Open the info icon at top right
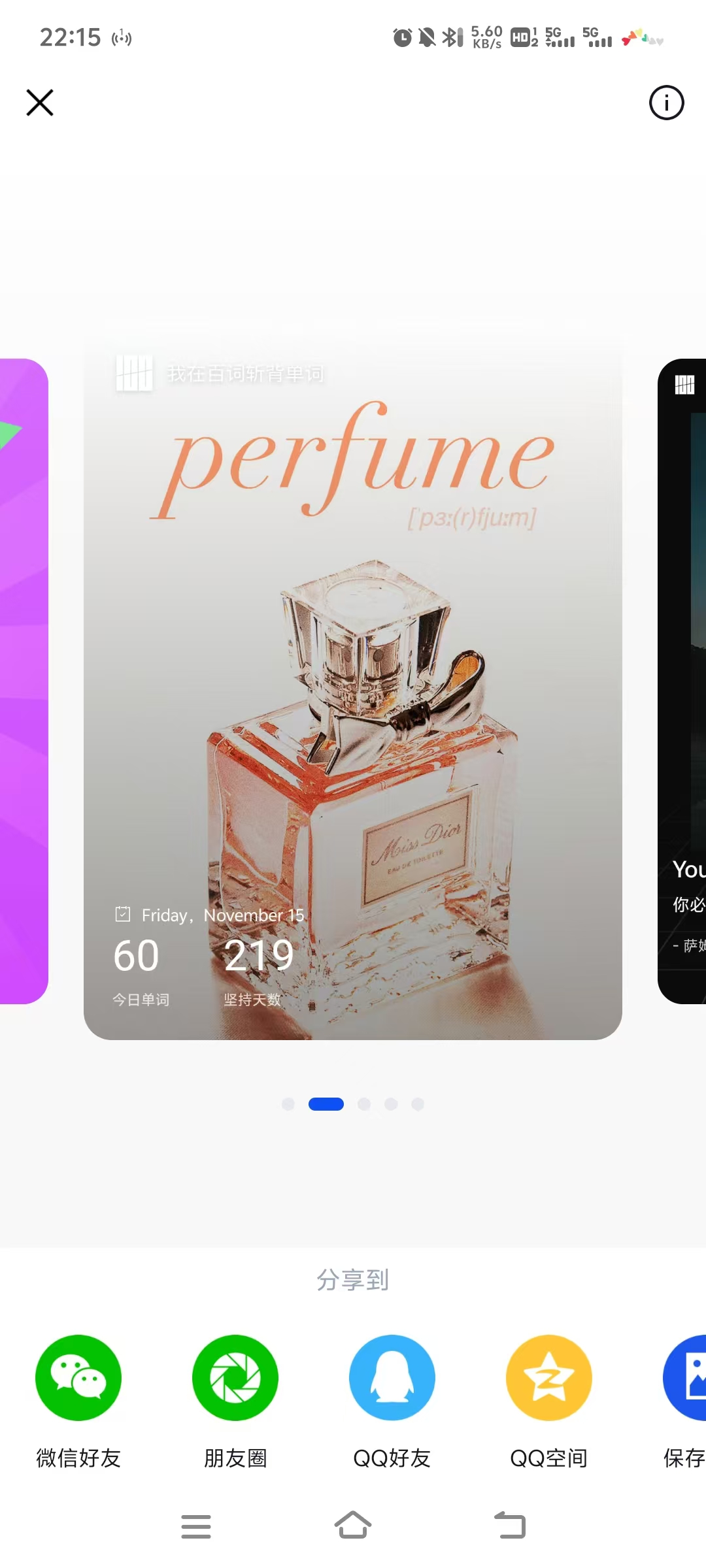This screenshot has width=706, height=1568. 666,103
